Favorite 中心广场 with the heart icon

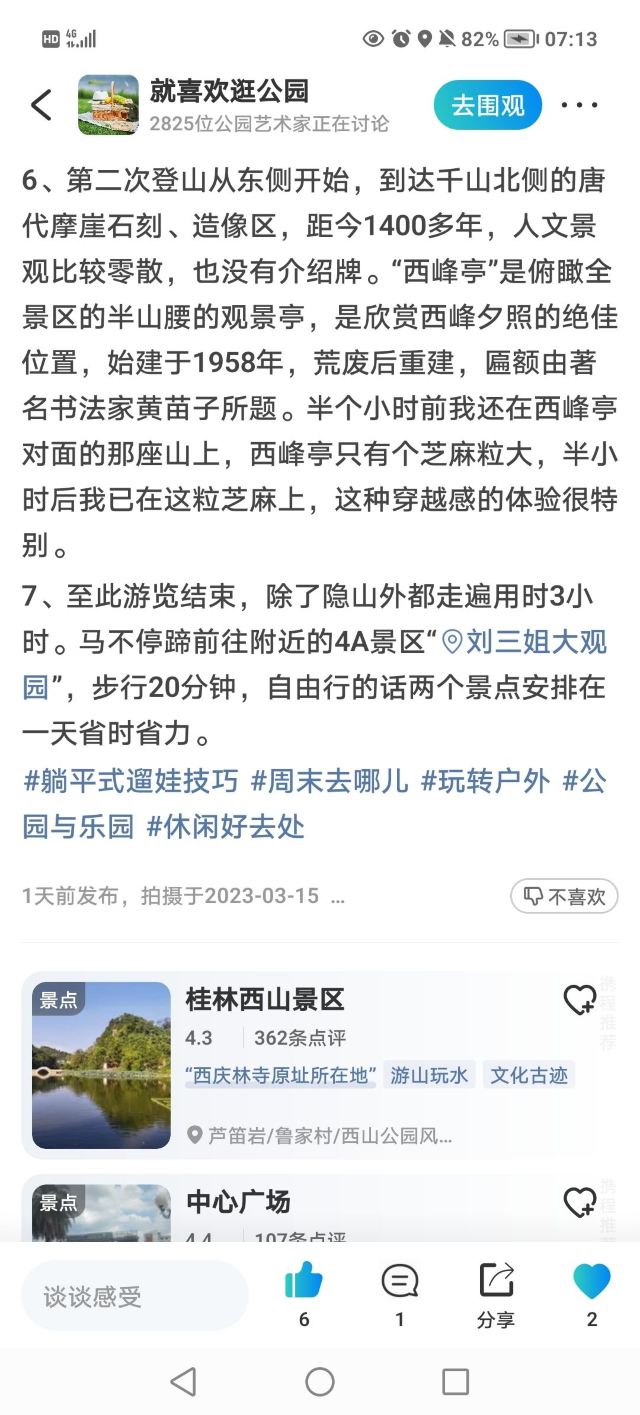pos(579,1202)
